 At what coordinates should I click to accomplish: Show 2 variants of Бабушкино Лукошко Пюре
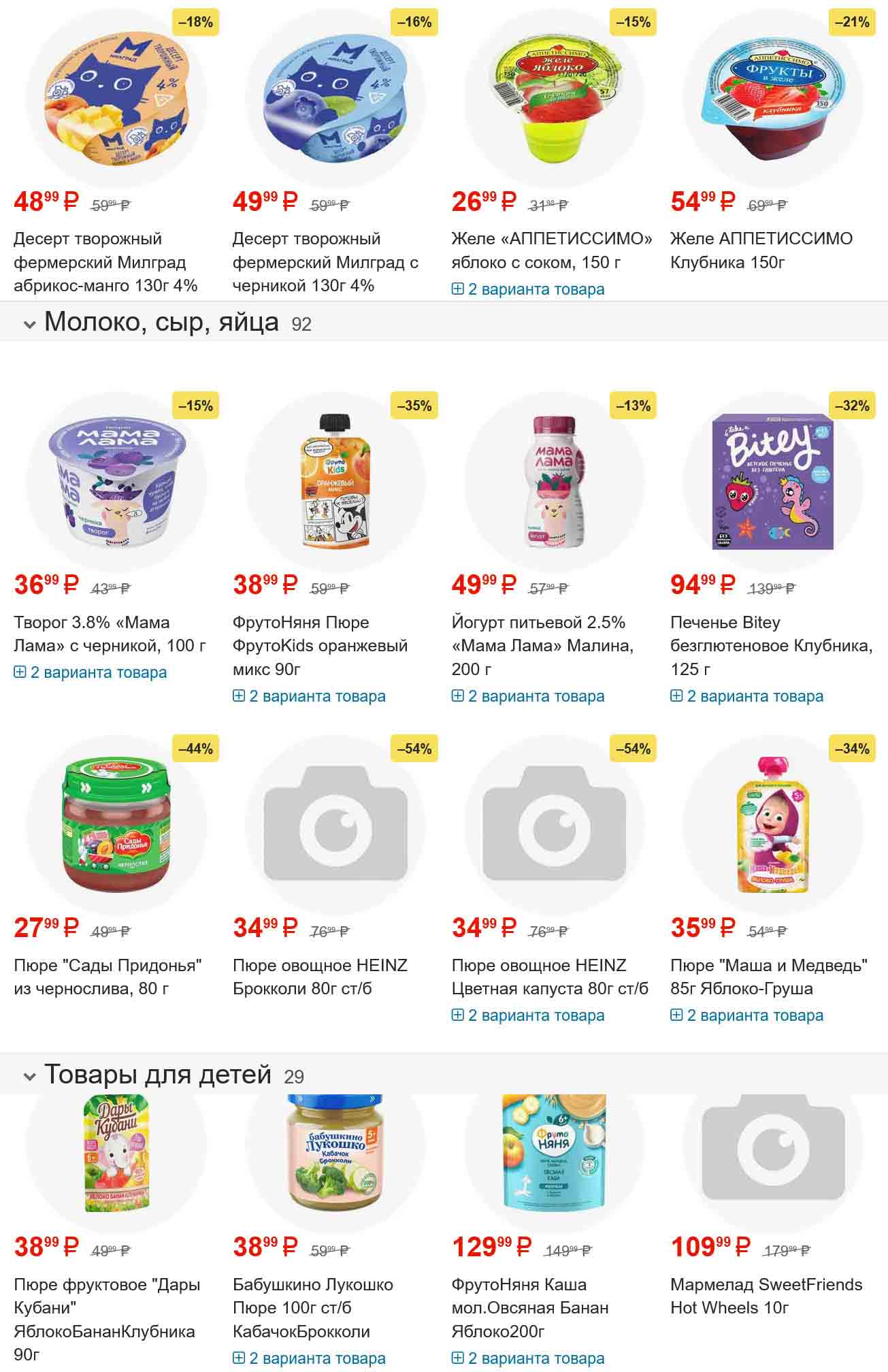310,1358
